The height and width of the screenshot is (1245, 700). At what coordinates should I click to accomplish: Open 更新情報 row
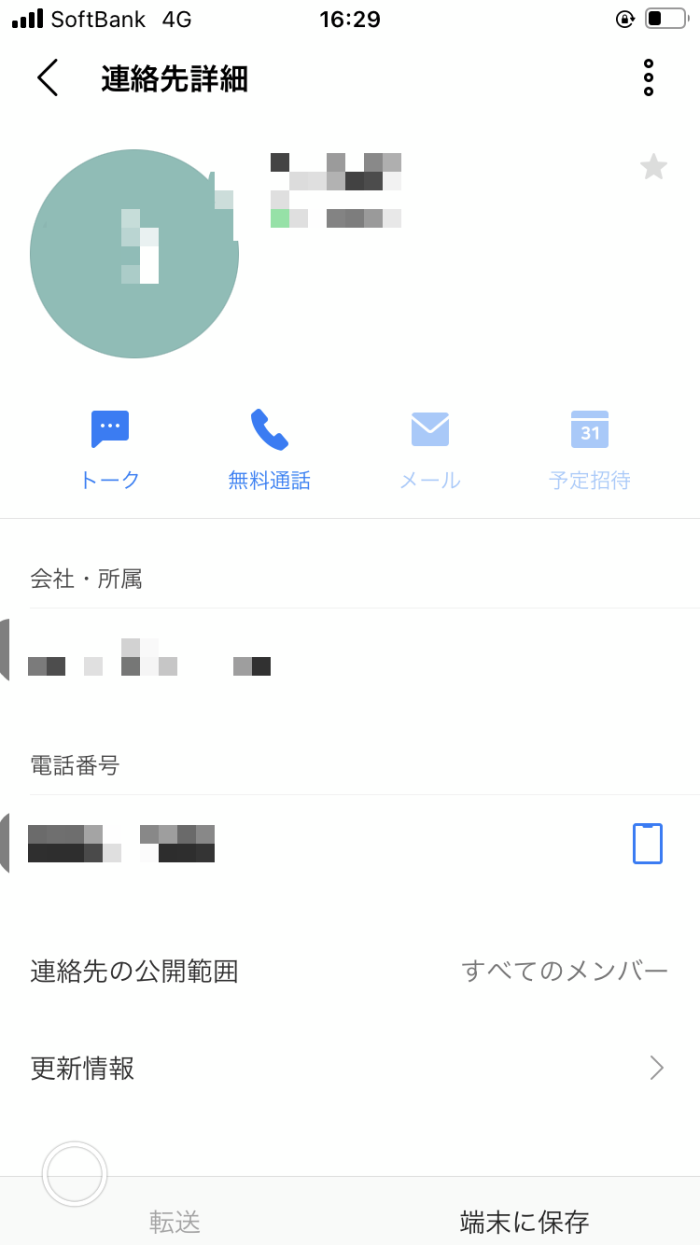coord(350,1068)
